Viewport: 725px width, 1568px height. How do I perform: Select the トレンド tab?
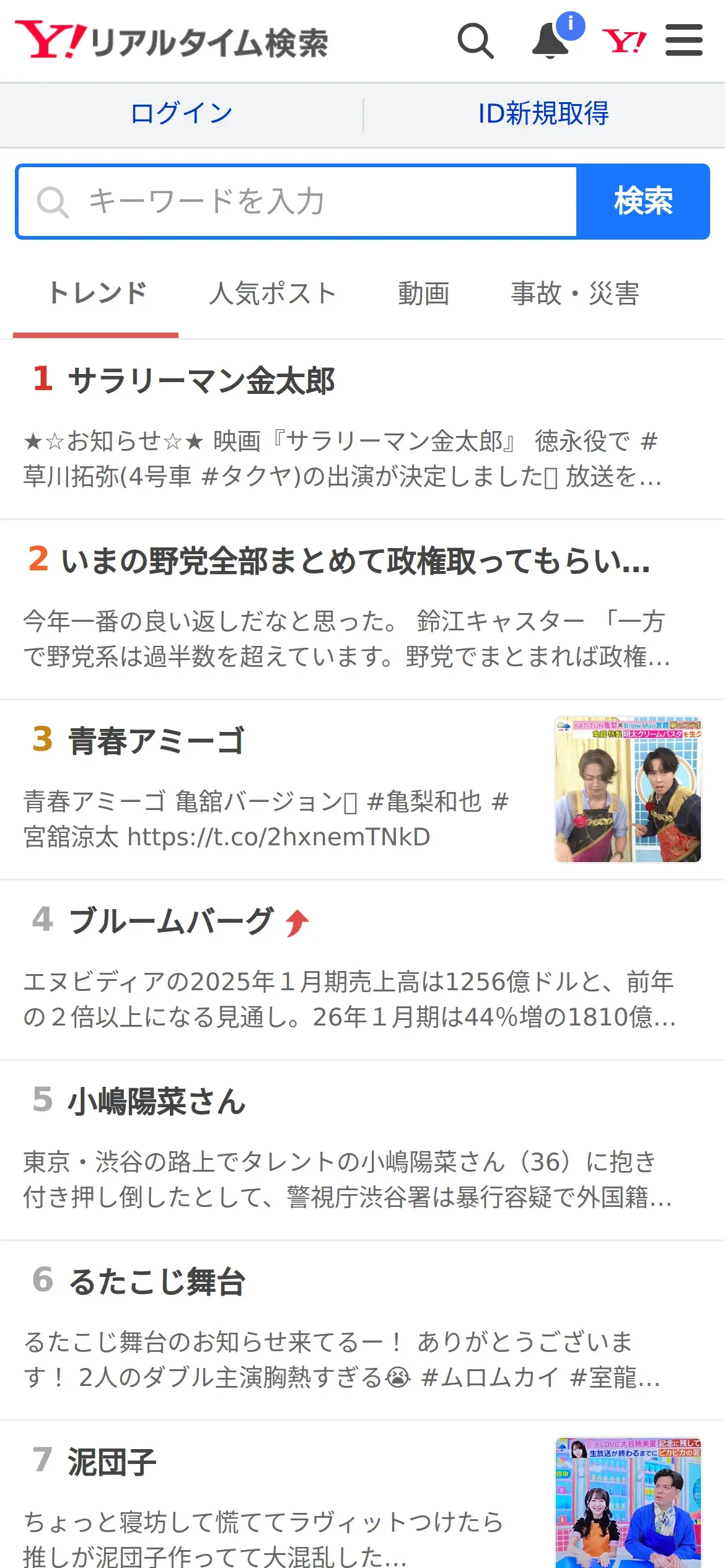pyautogui.click(x=96, y=294)
